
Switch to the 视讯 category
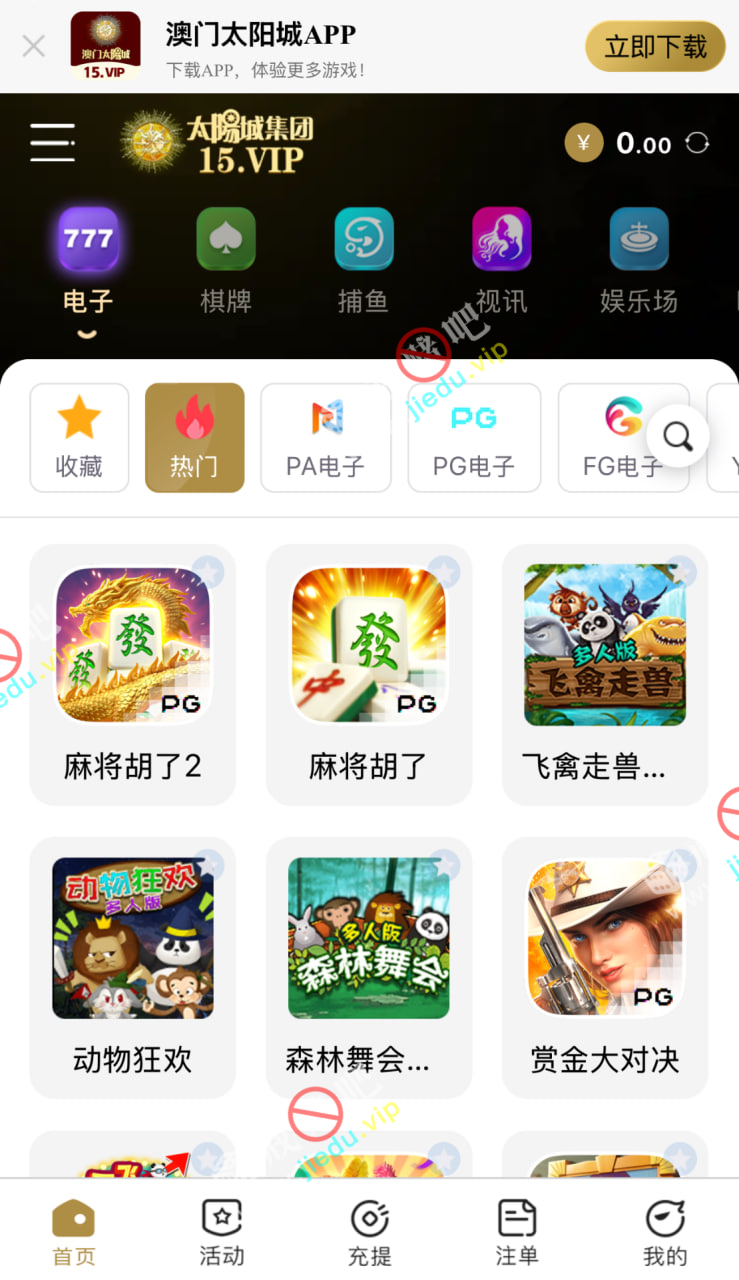pos(501,260)
